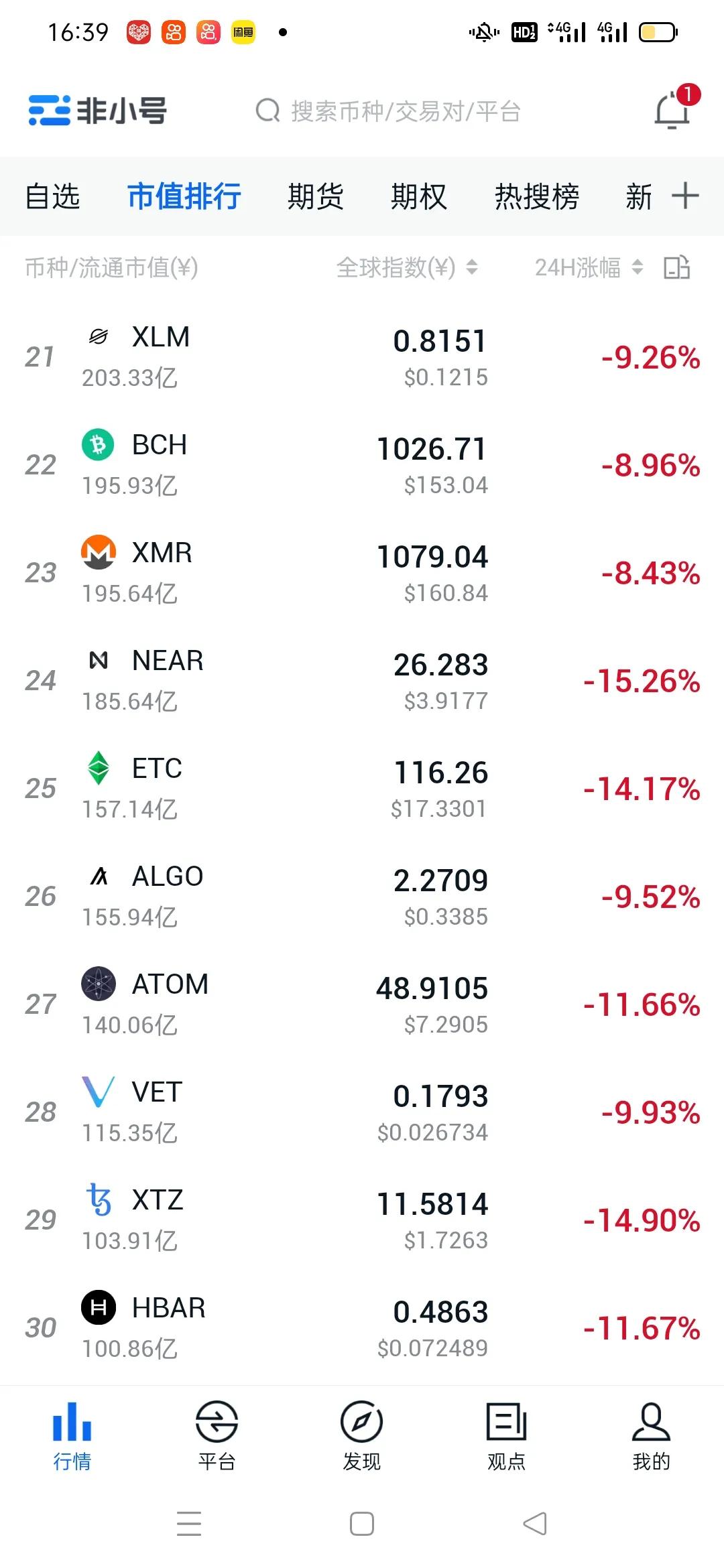Viewport: 724px width, 1568px height.
Task: Tap the BCH Bitcoin Cash coin icon
Action: pyautogui.click(x=97, y=444)
